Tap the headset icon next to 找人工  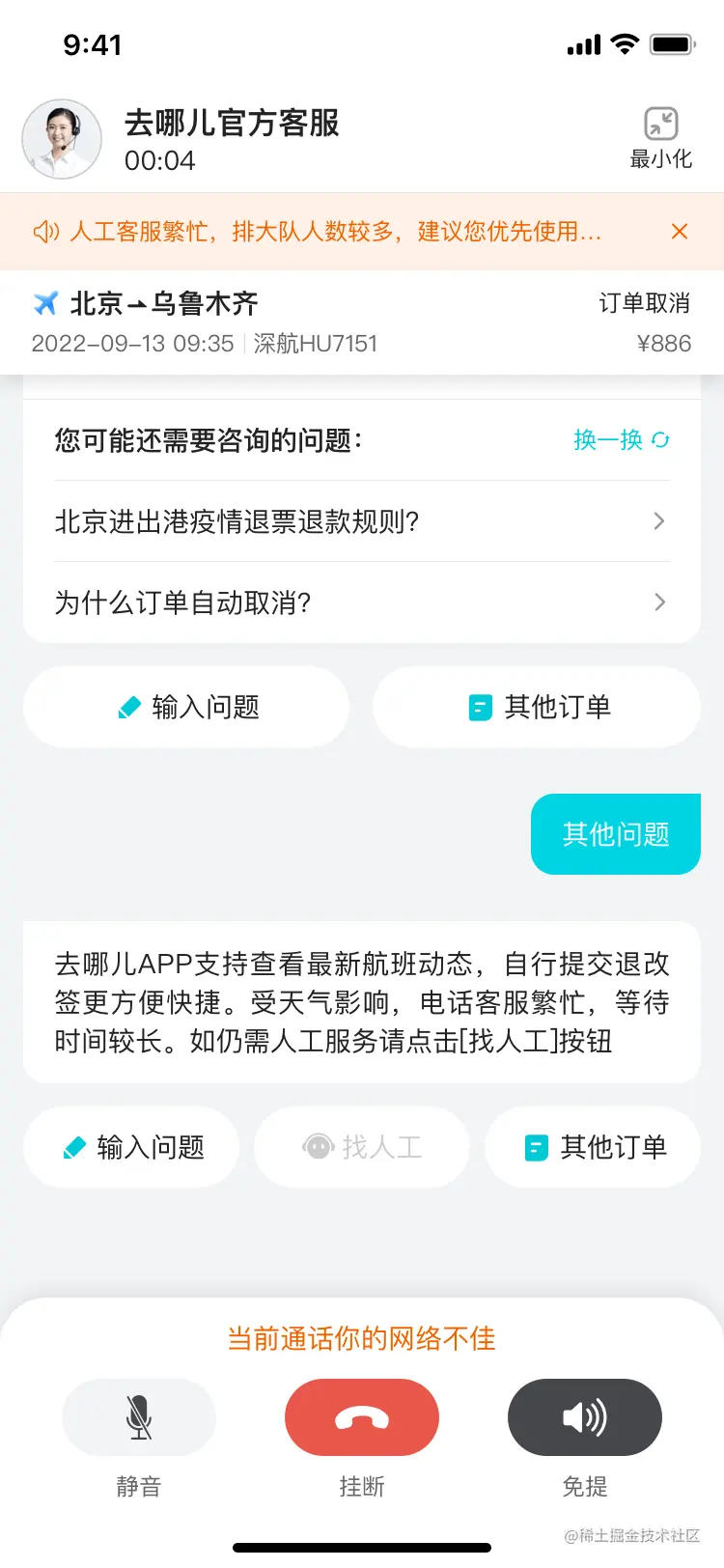(318, 1146)
